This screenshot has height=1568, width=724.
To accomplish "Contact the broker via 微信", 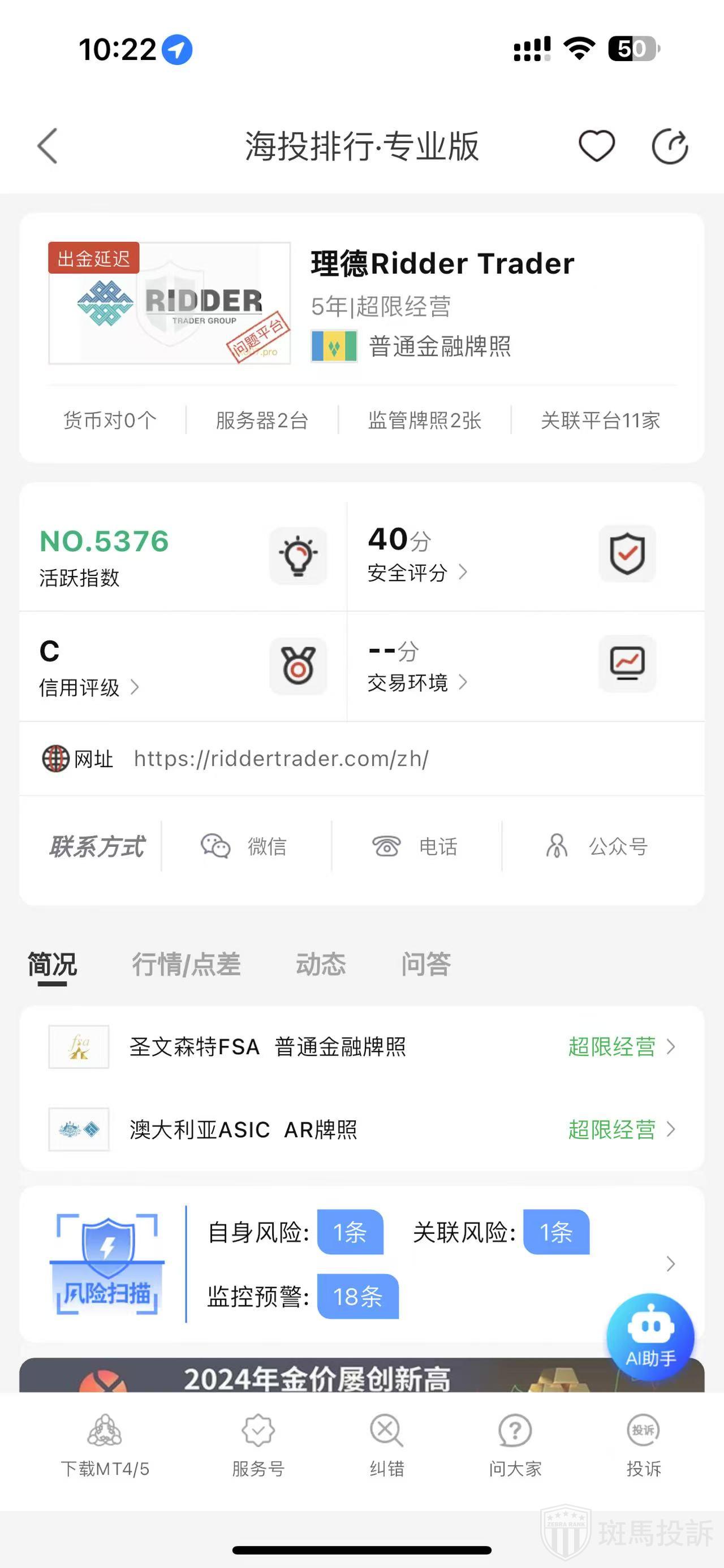I will point(245,846).
